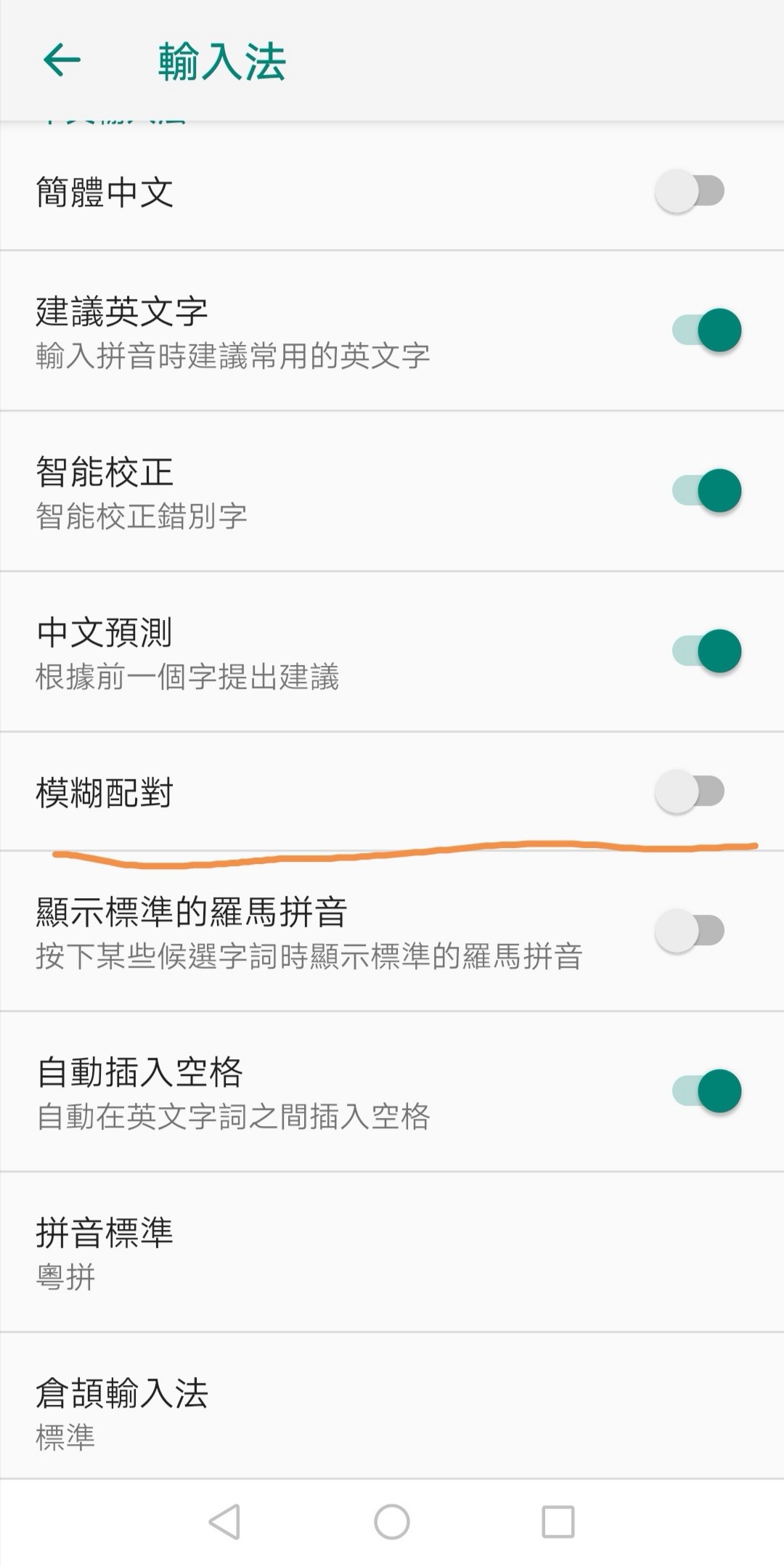Turn off 建議英文字 toggle
Screen dimensions: 784x1566
click(x=706, y=330)
